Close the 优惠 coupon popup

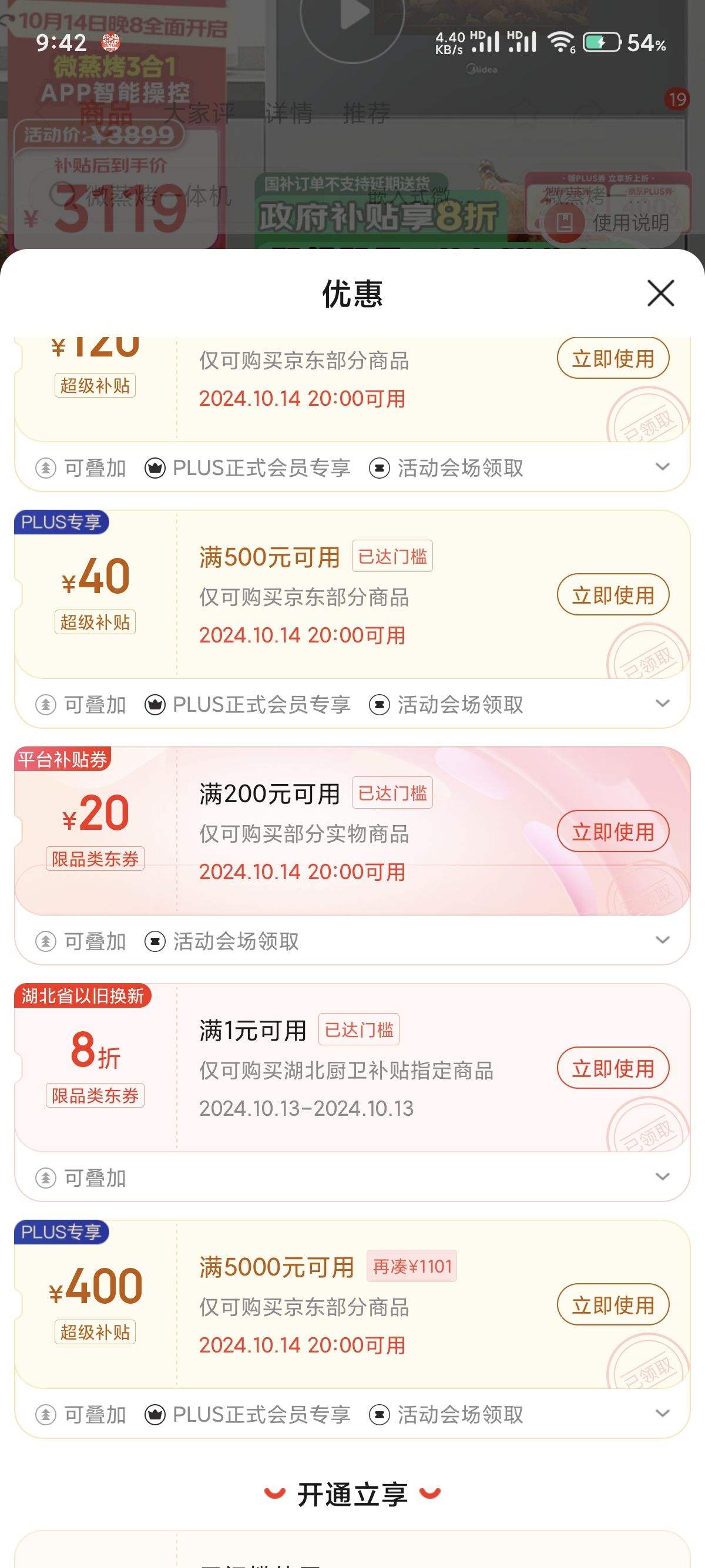click(660, 294)
